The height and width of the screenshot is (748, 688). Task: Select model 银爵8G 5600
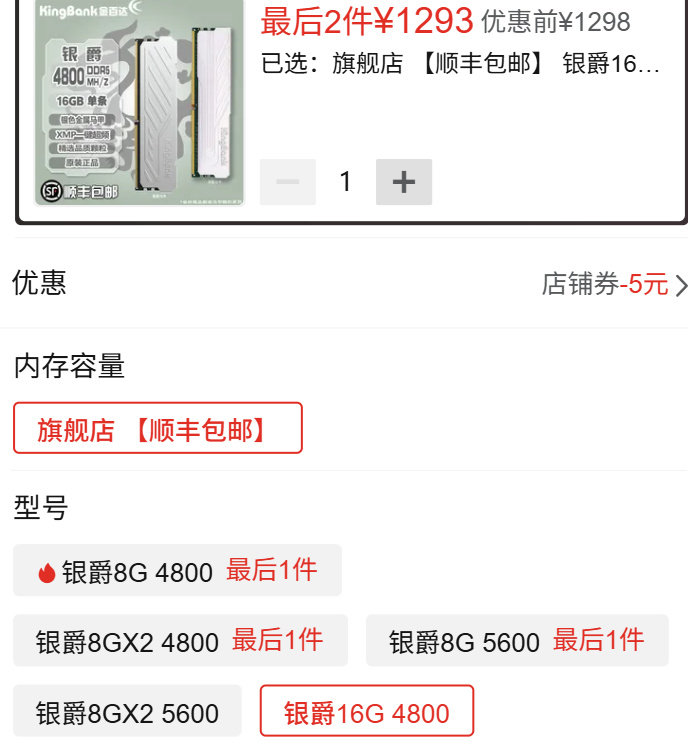tap(516, 641)
